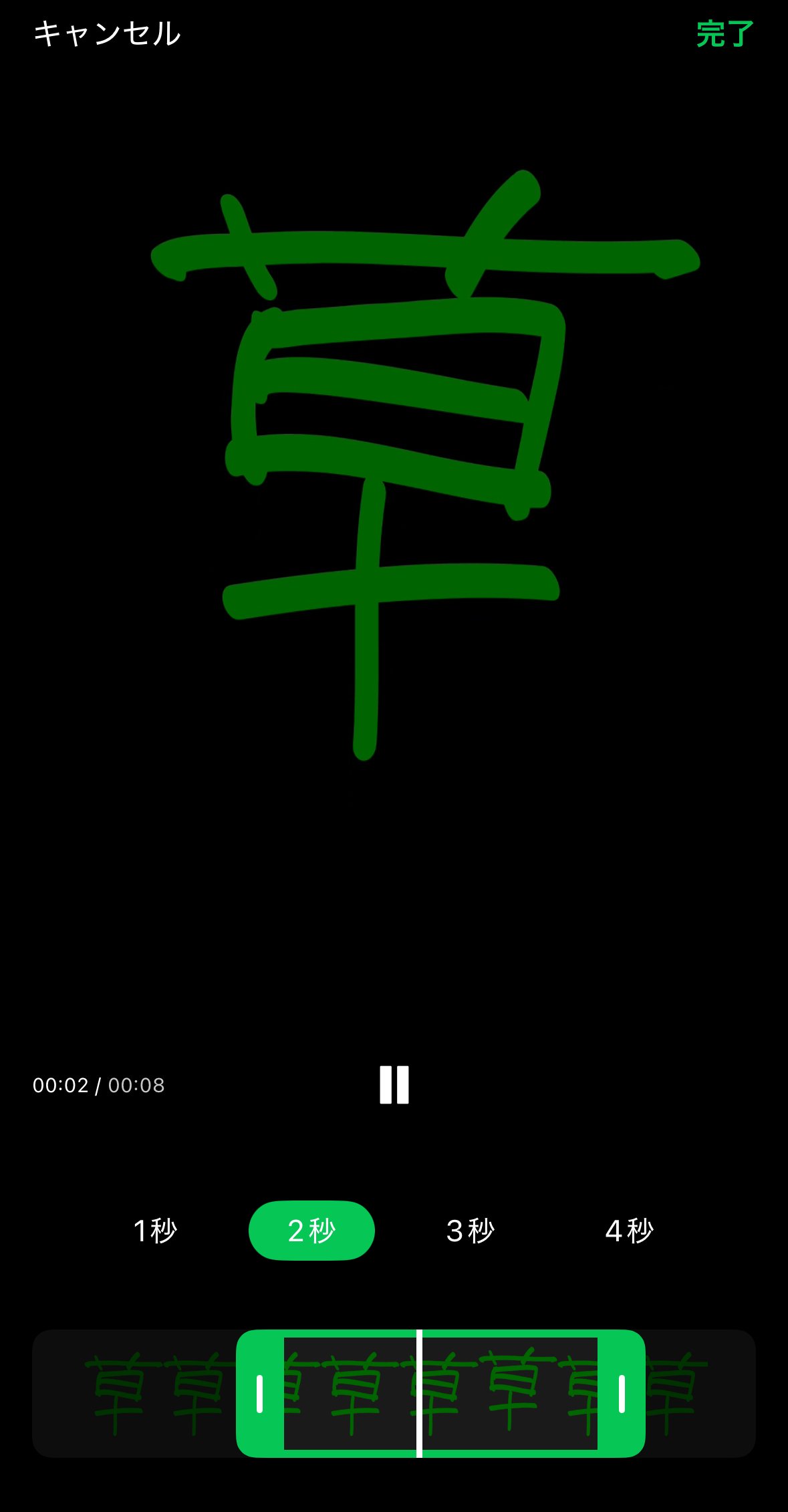This screenshot has width=788, height=1512.
Task: Select the 1秒 duration
Action: pyautogui.click(x=155, y=1231)
